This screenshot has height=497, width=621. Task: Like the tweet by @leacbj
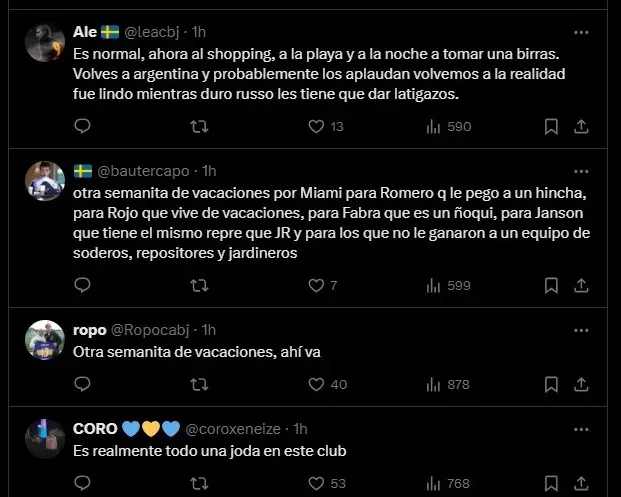point(316,127)
